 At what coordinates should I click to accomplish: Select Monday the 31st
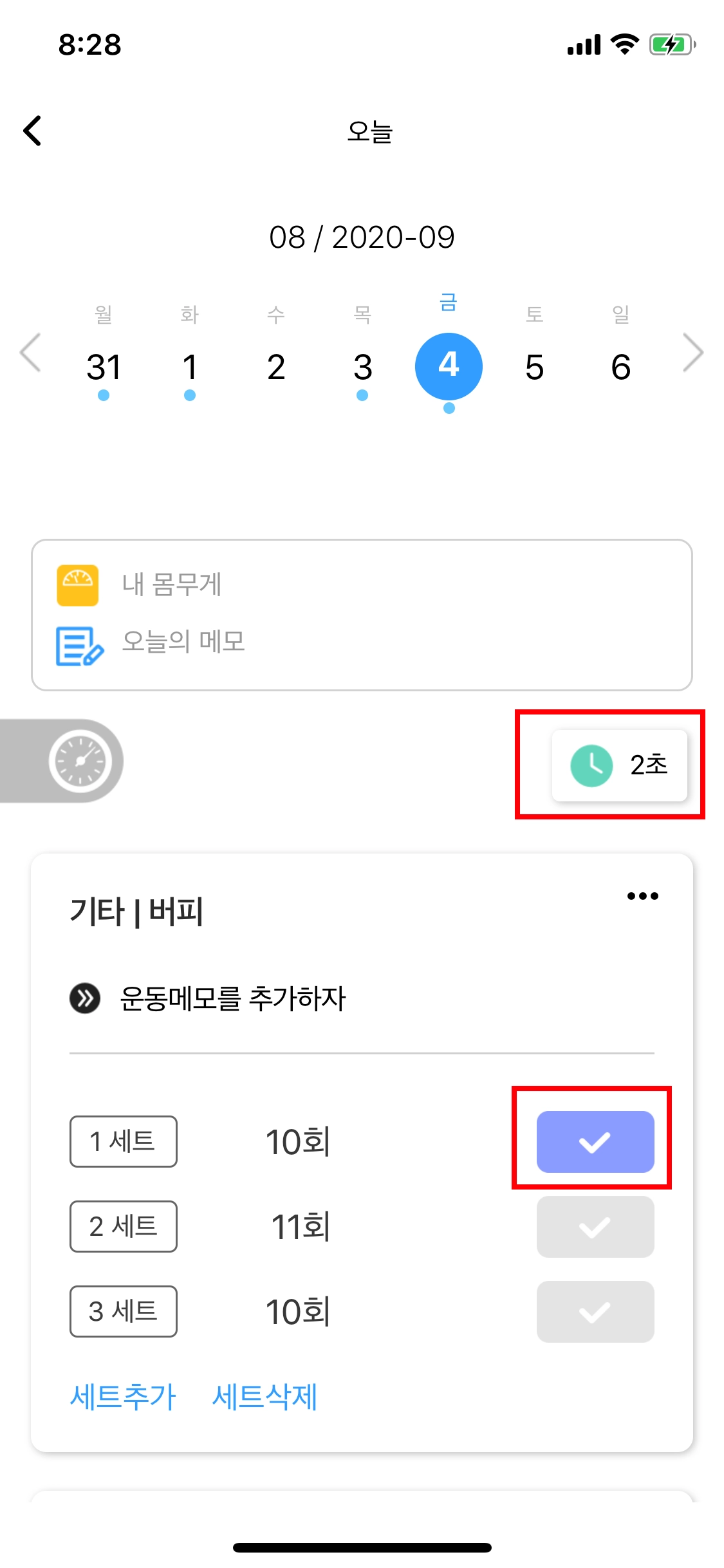[x=104, y=367]
